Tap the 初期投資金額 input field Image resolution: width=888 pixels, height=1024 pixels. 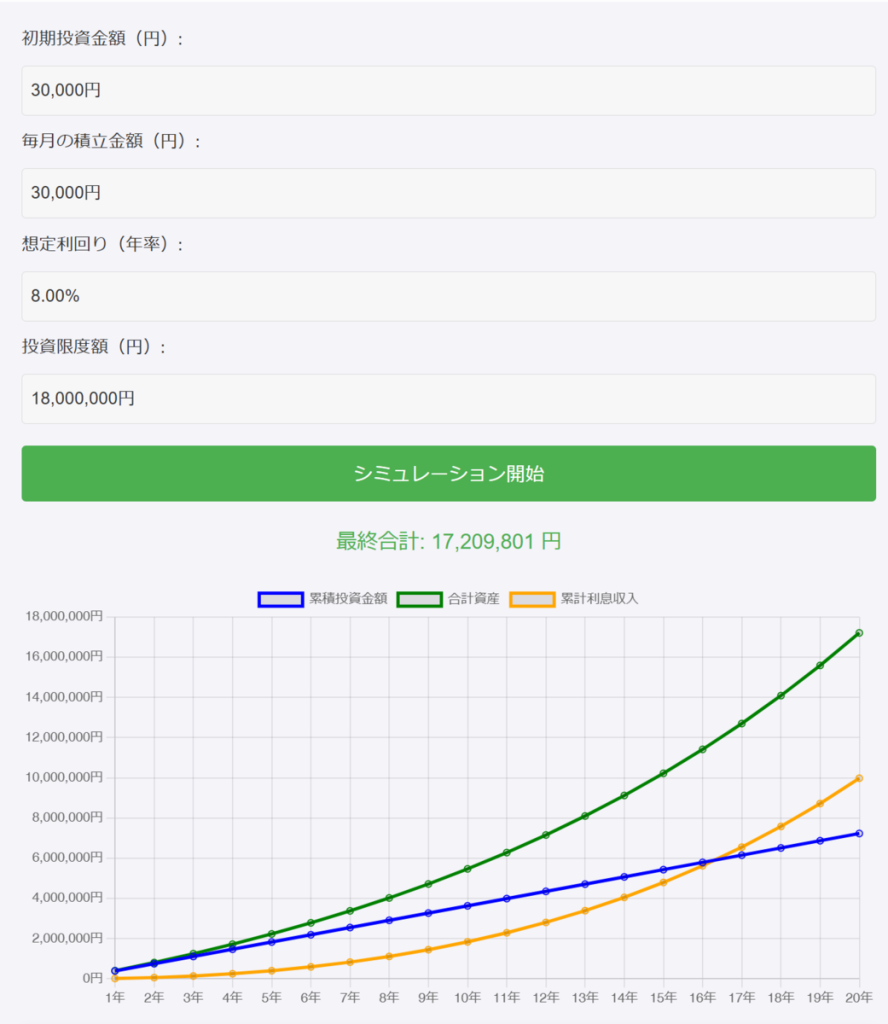pyautogui.click(x=448, y=91)
